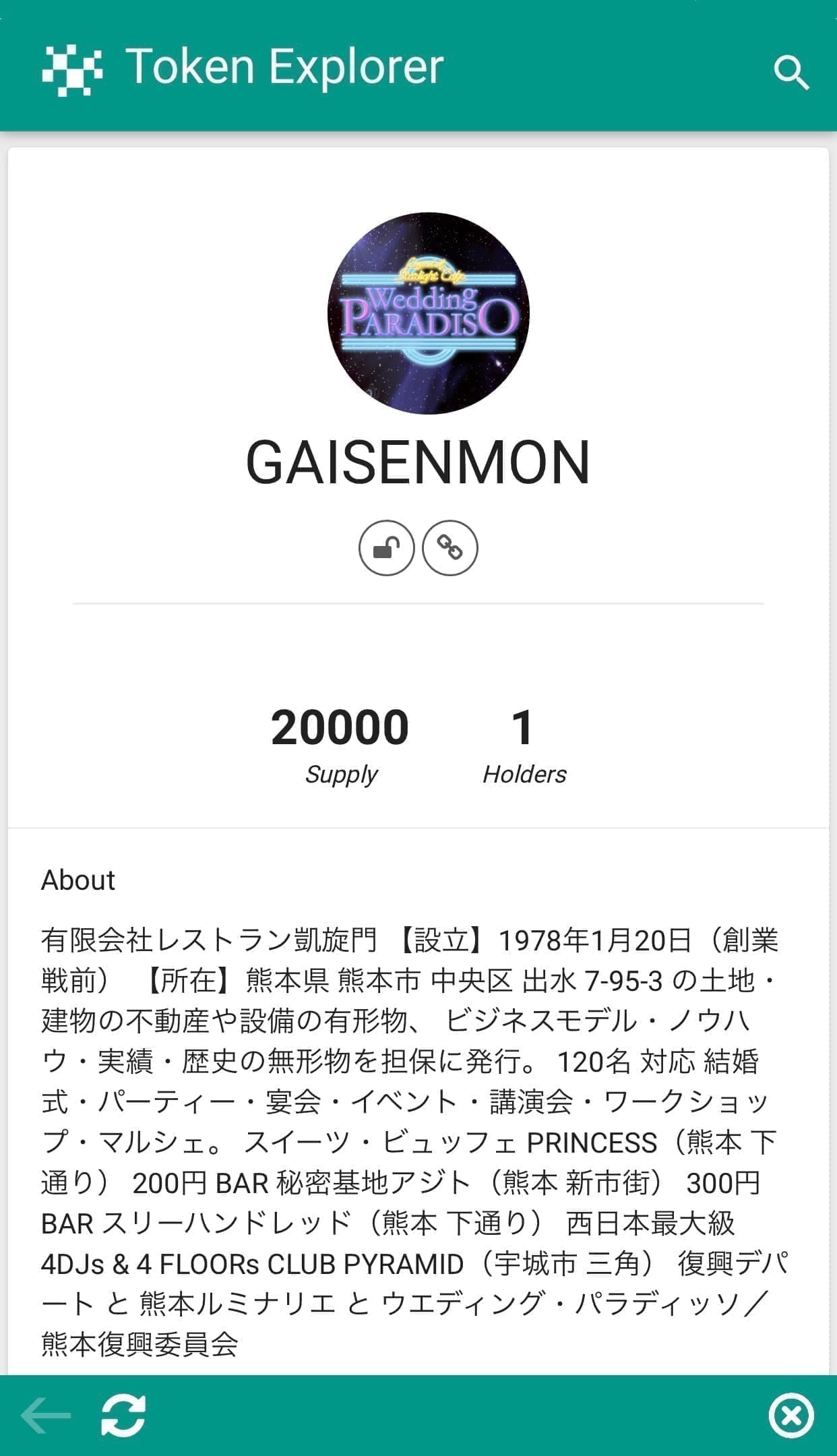Open search in Token Explorer
Screen dimensions: 837x1456
pyautogui.click(x=791, y=72)
